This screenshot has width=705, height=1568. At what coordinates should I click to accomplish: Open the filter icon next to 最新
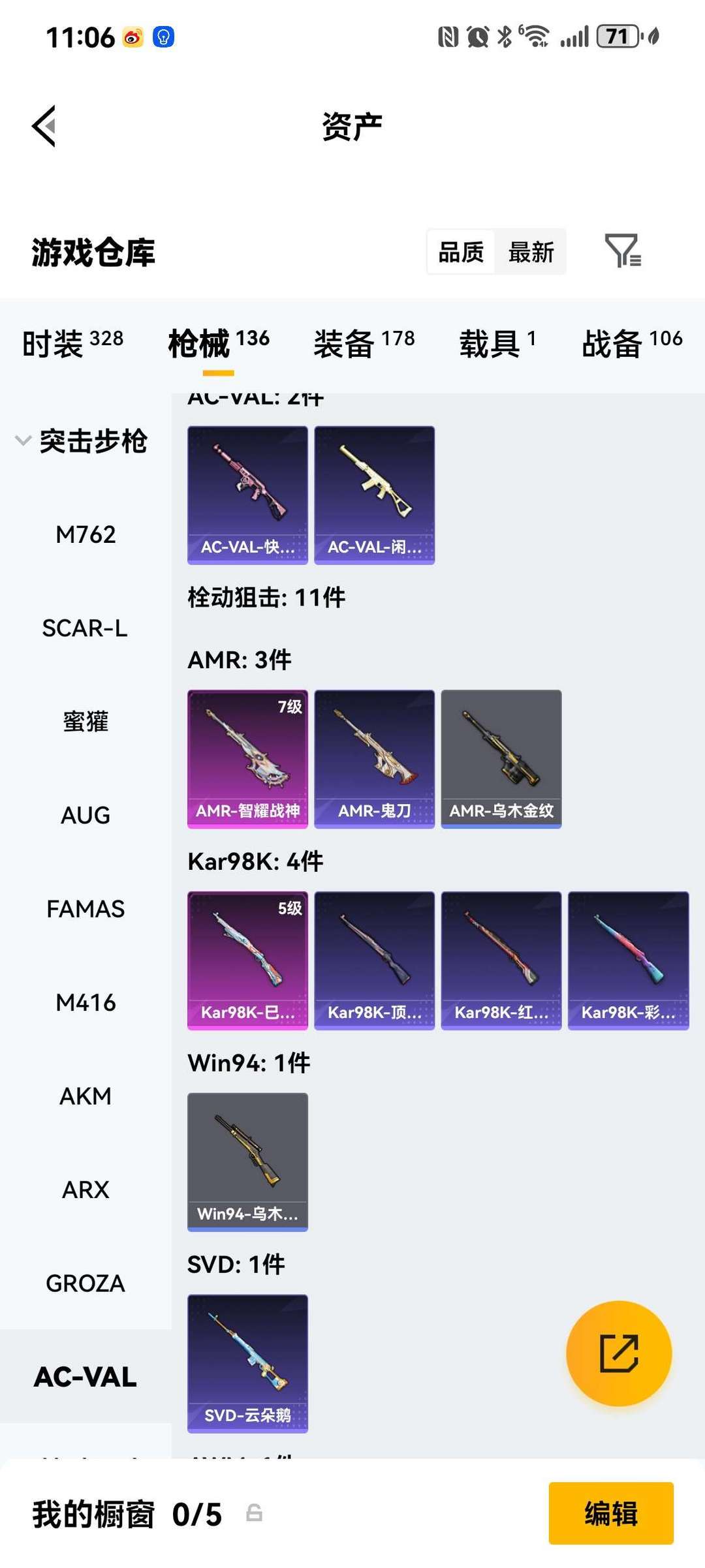(623, 251)
